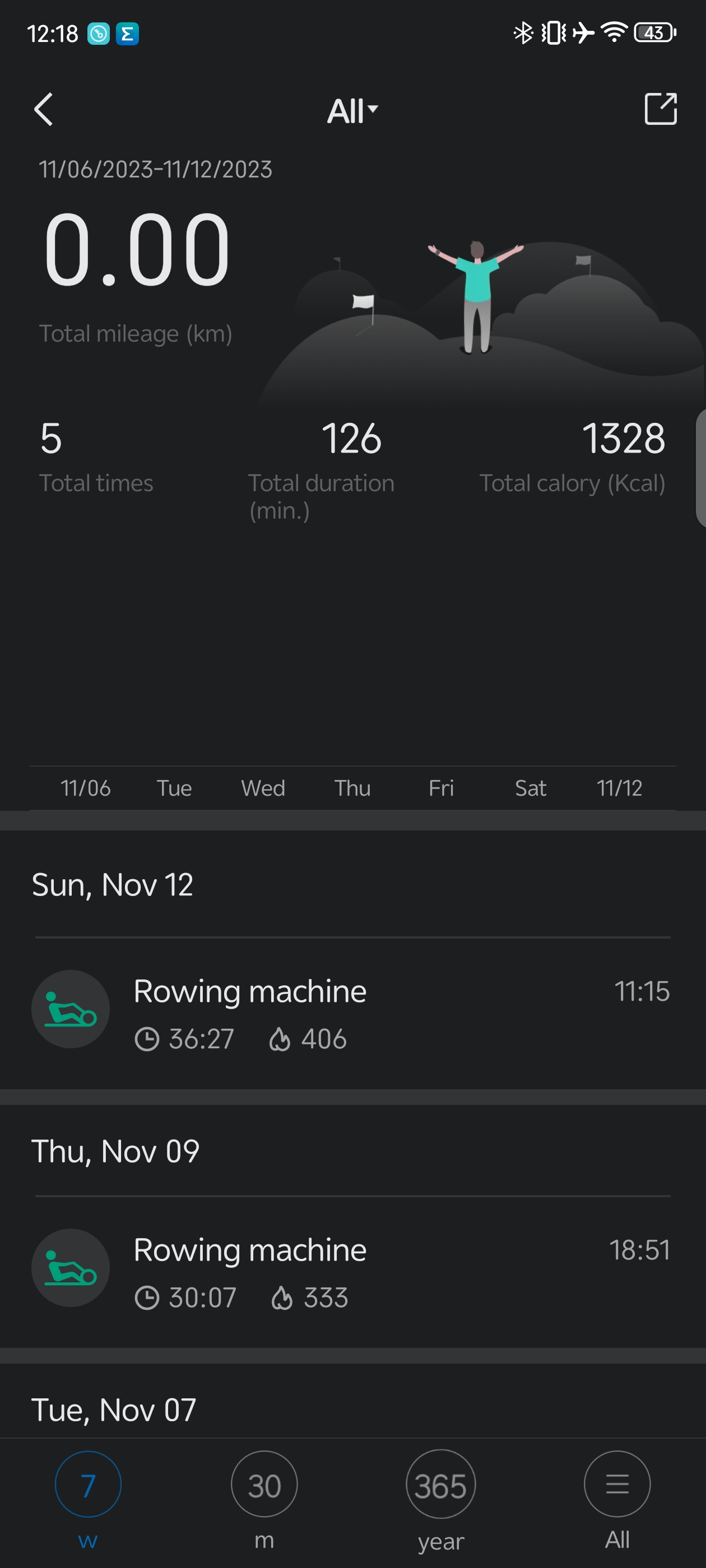The height and width of the screenshot is (1568, 706).
Task: Open the All workout type dropdown
Action: (352, 111)
